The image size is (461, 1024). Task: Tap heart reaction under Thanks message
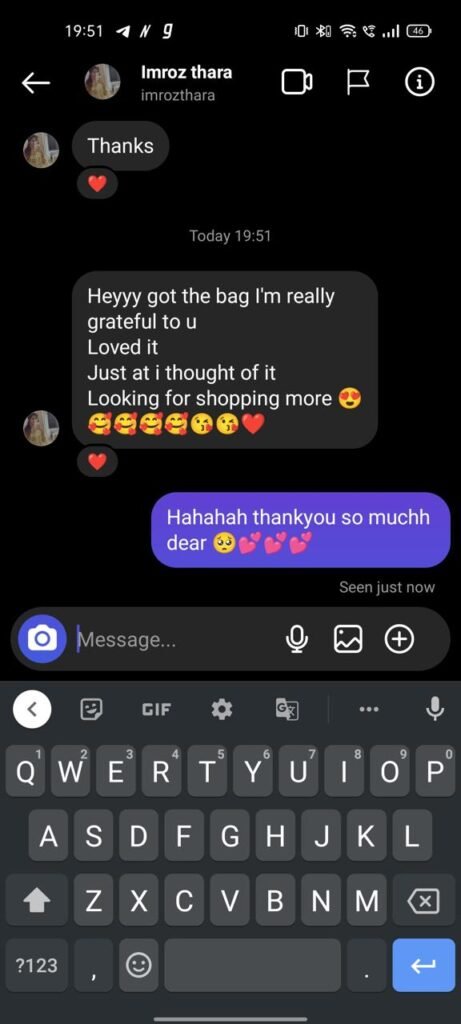coord(97,184)
